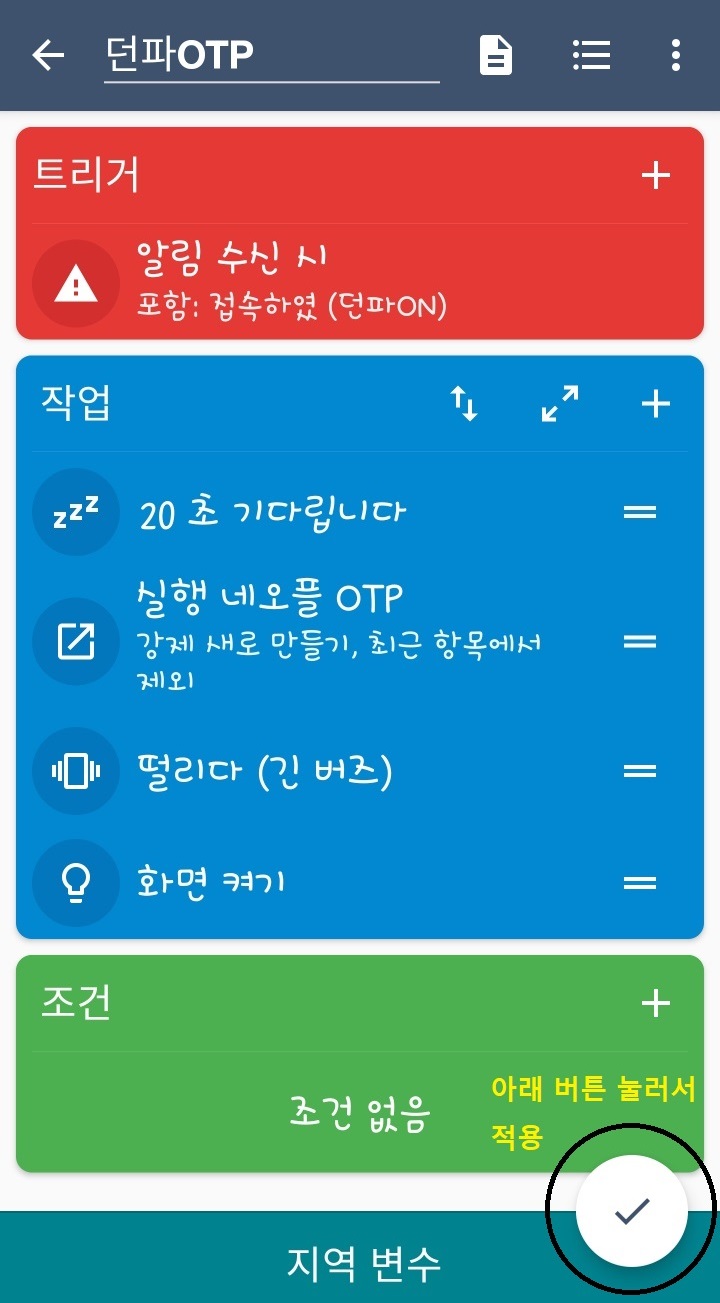This screenshot has height=1303, width=720.
Task: Go back using the top arrow
Action: 48,56
